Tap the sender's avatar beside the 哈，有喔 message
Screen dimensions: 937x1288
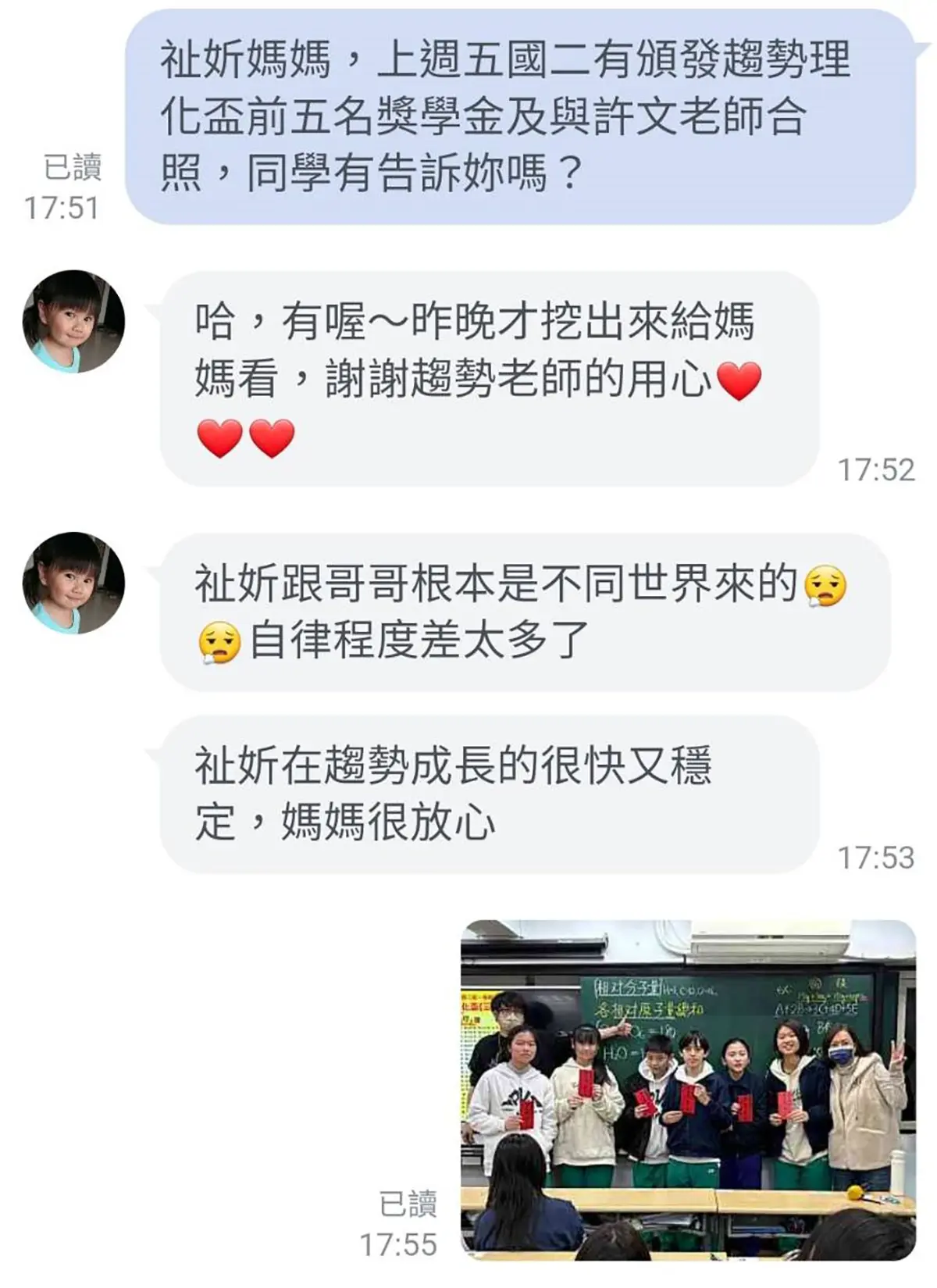pos(73,322)
